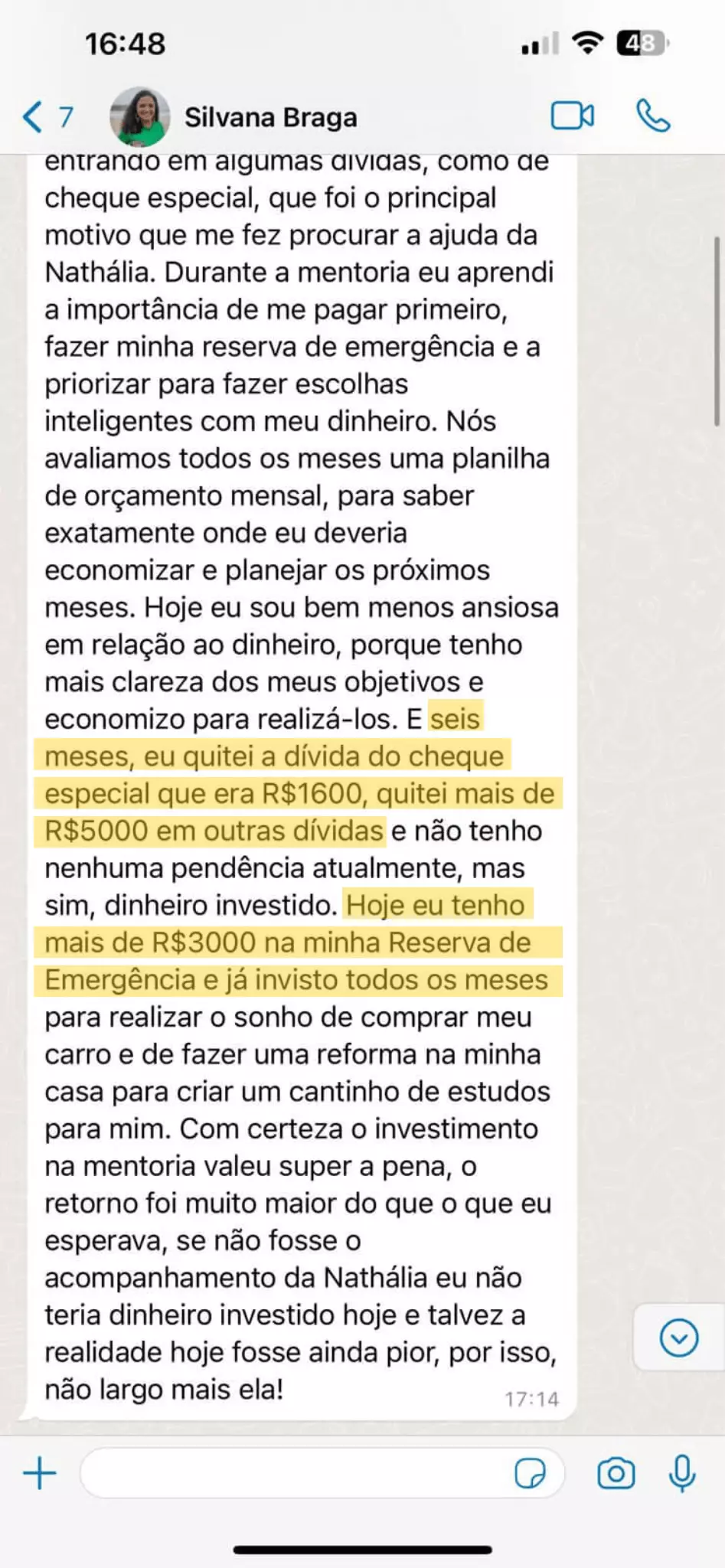This screenshot has height=1568, width=725.
Task: Tap the message text field
Action: pyautogui.click(x=295, y=1472)
